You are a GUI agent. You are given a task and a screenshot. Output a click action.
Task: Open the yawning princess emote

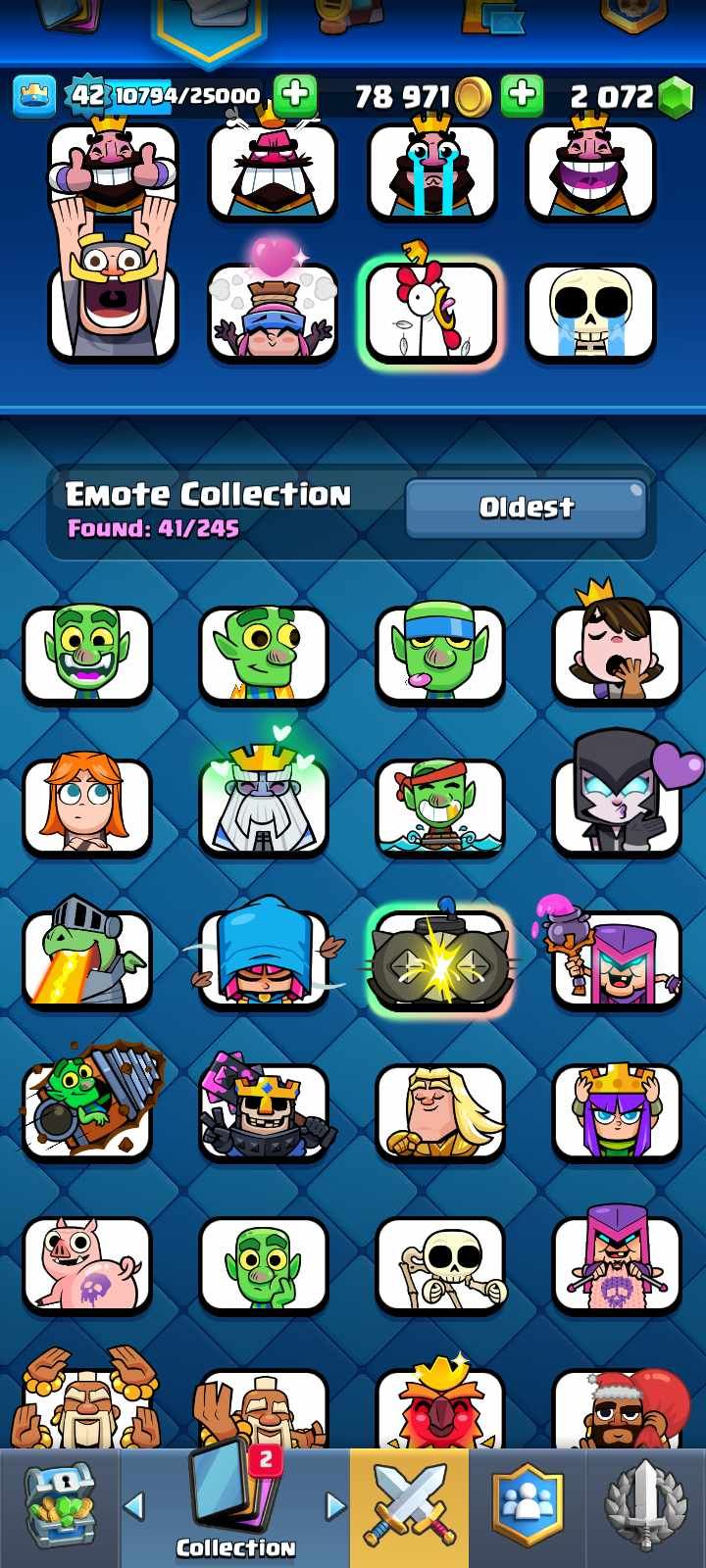pyautogui.click(x=617, y=652)
